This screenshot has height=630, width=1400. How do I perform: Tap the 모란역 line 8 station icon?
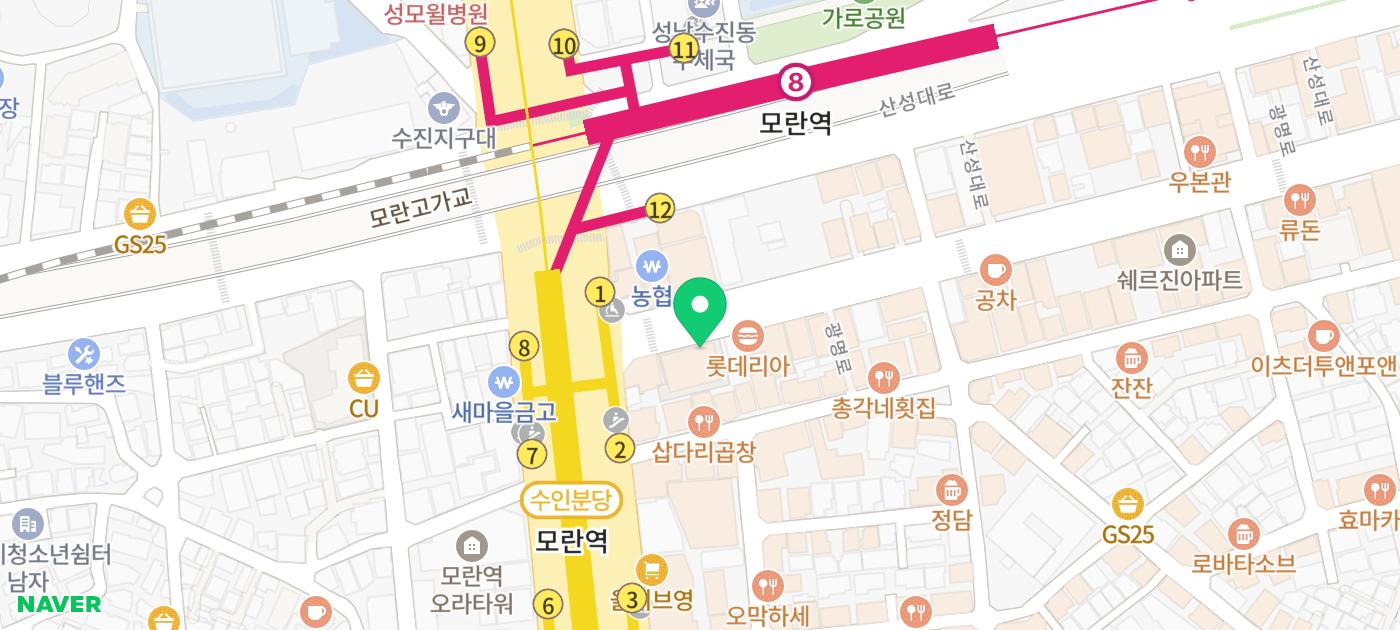pyautogui.click(x=795, y=82)
